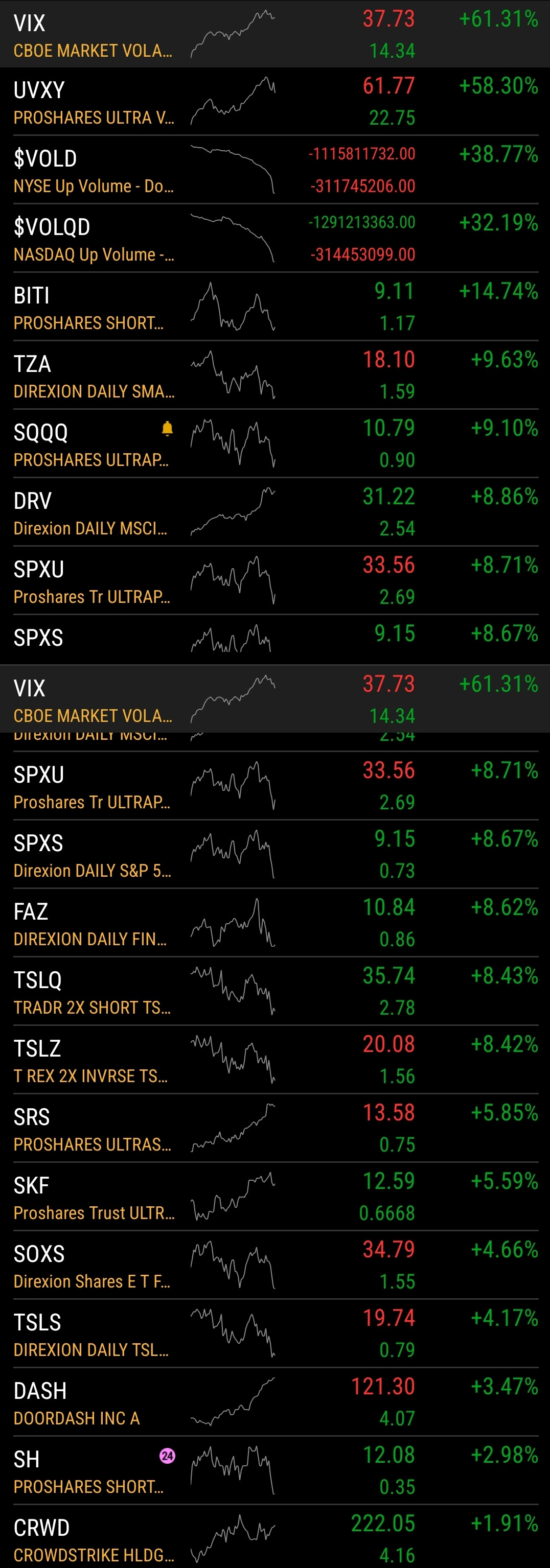
Task: Select the FAZ Direxion Daily Fin row
Action: pyautogui.click(x=274, y=923)
